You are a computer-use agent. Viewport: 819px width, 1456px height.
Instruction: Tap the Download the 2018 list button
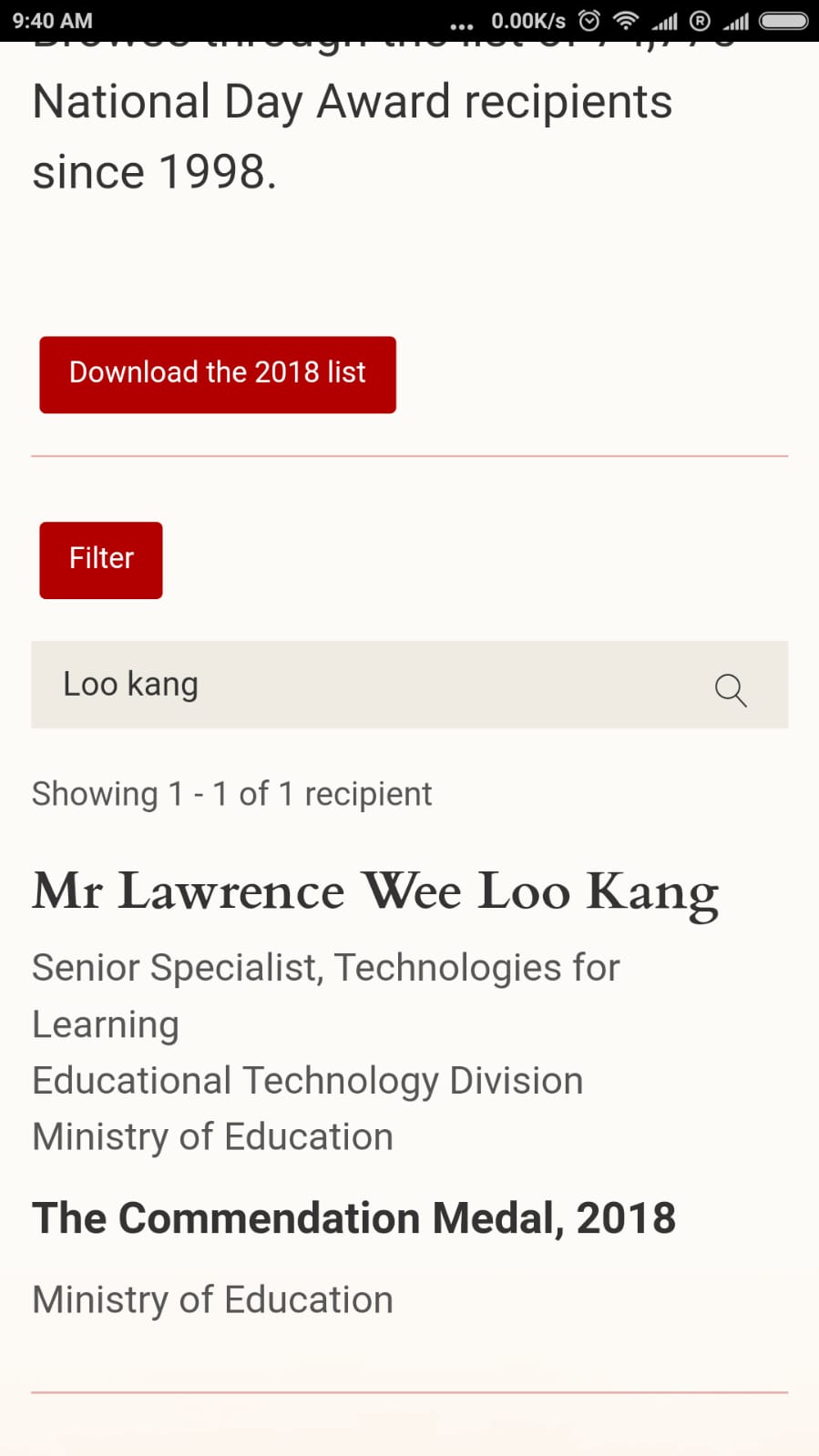coord(218,374)
